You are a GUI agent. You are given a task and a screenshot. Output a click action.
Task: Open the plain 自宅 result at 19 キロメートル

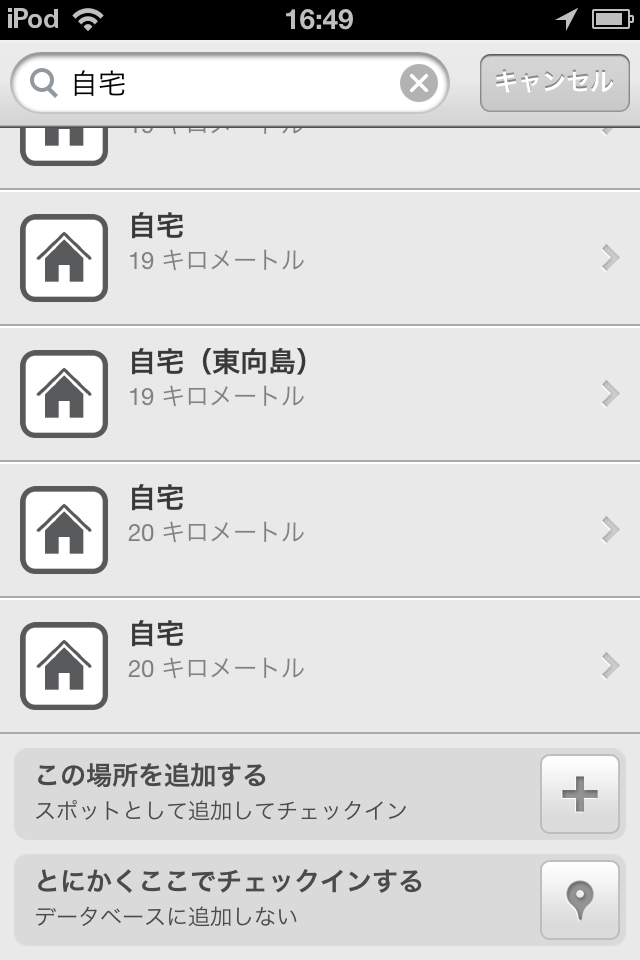pyautogui.click(x=320, y=257)
